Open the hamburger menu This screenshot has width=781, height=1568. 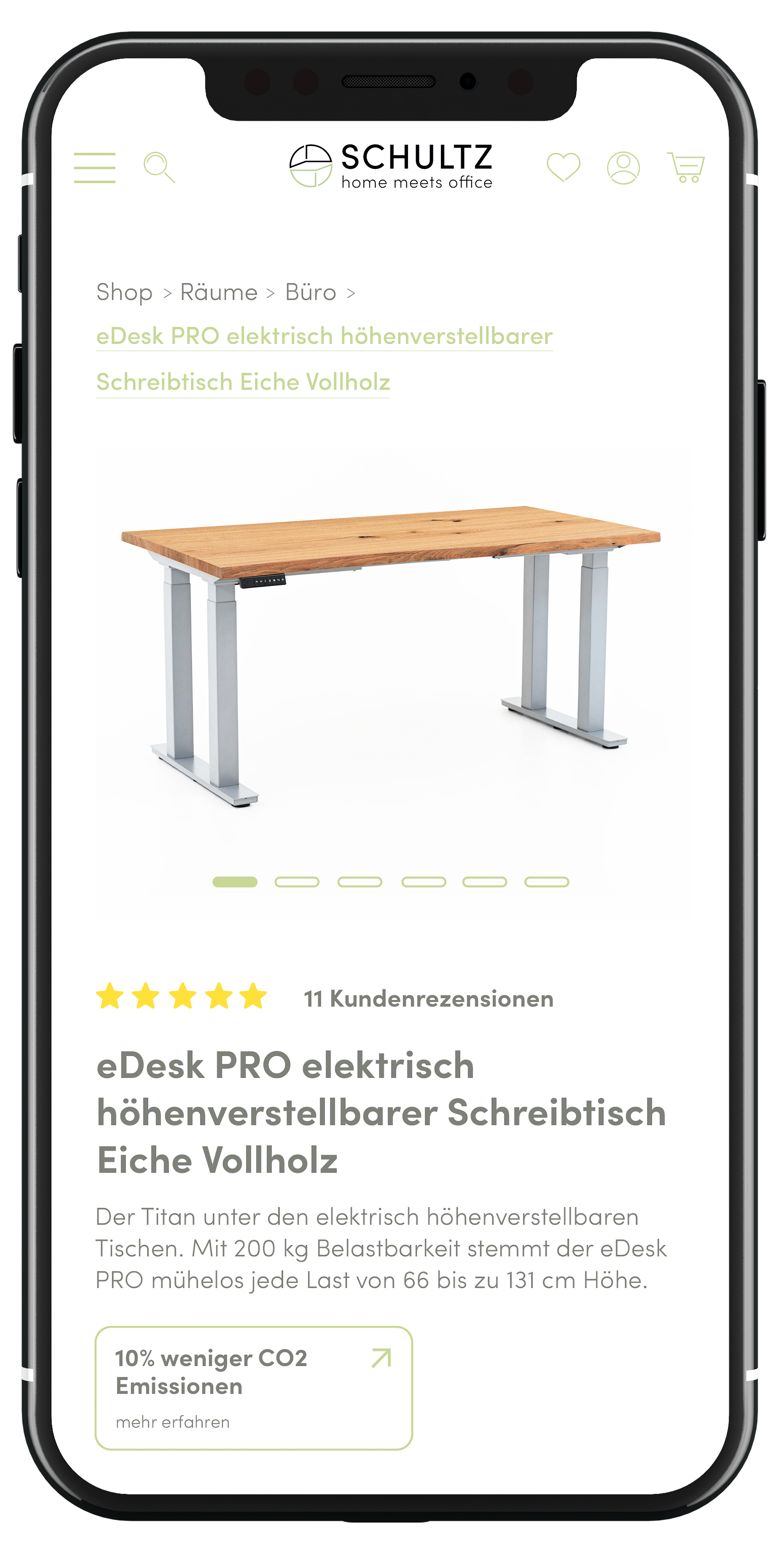point(94,168)
